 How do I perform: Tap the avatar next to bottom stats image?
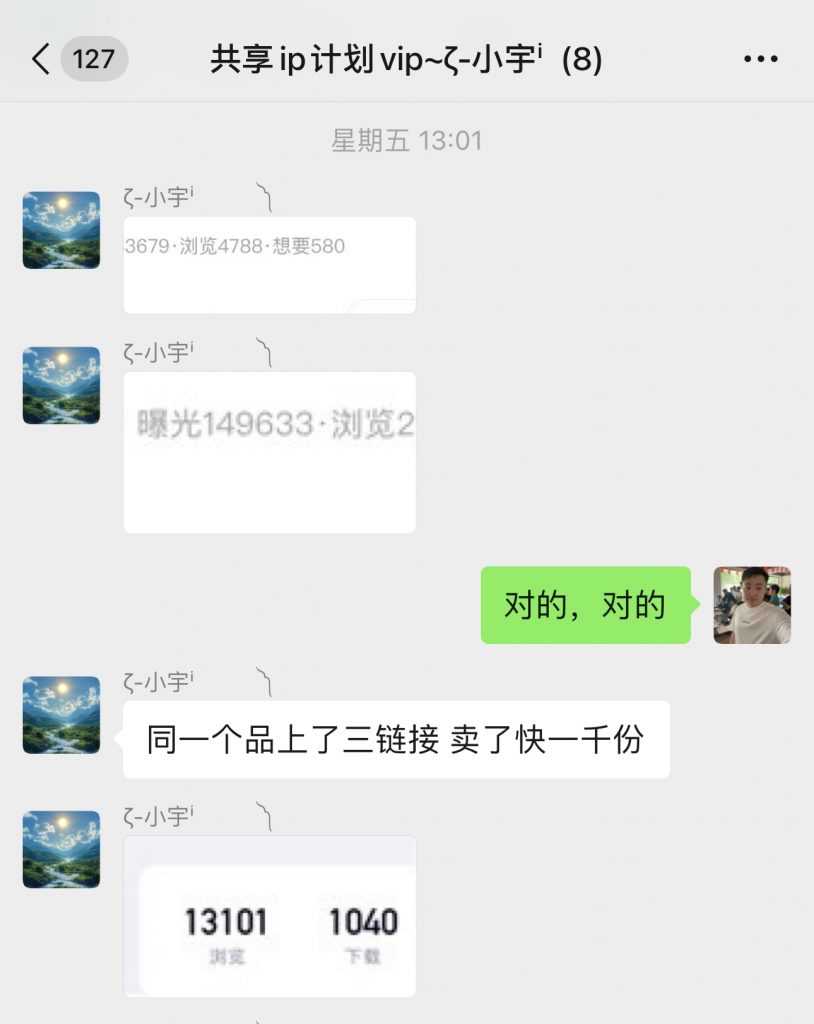tap(60, 850)
